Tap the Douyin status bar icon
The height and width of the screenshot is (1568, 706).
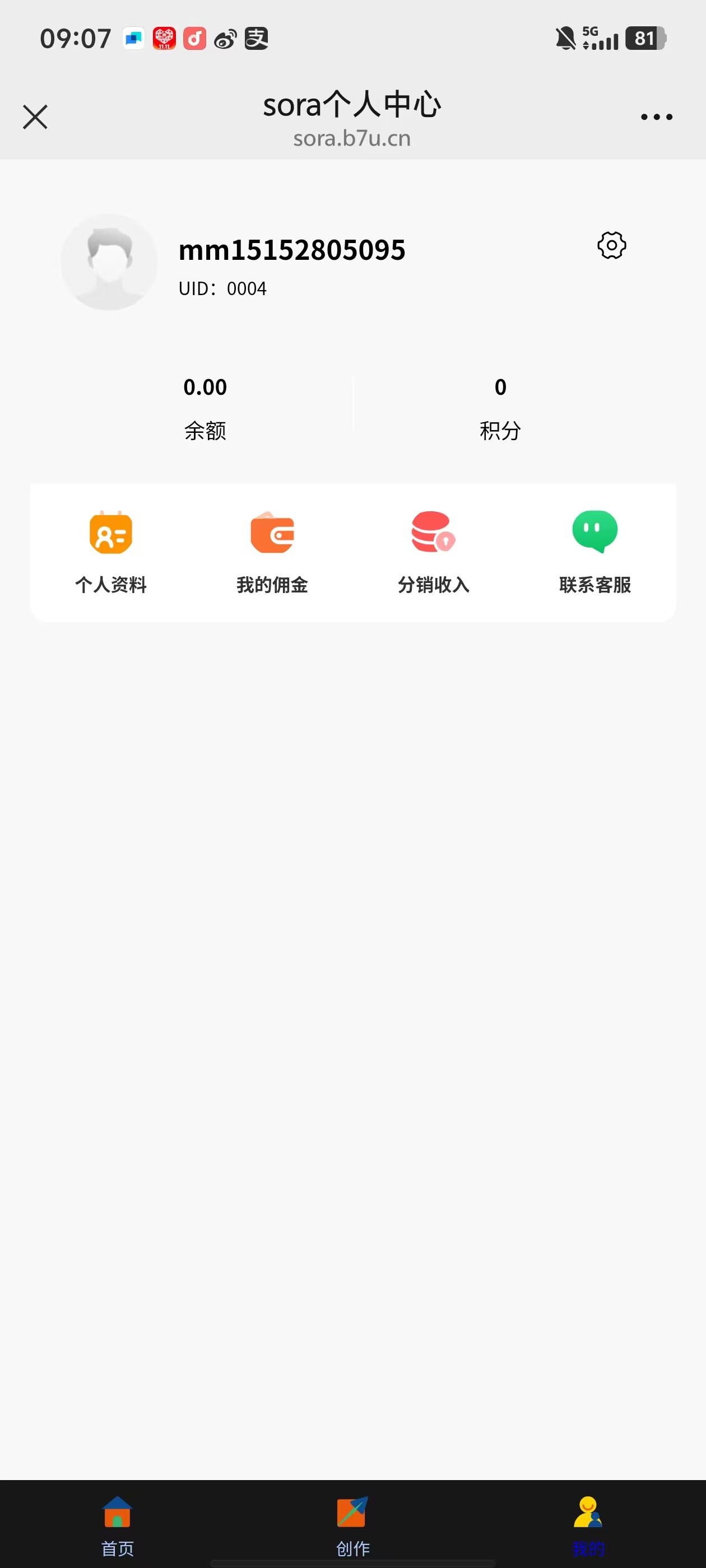click(x=194, y=38)
